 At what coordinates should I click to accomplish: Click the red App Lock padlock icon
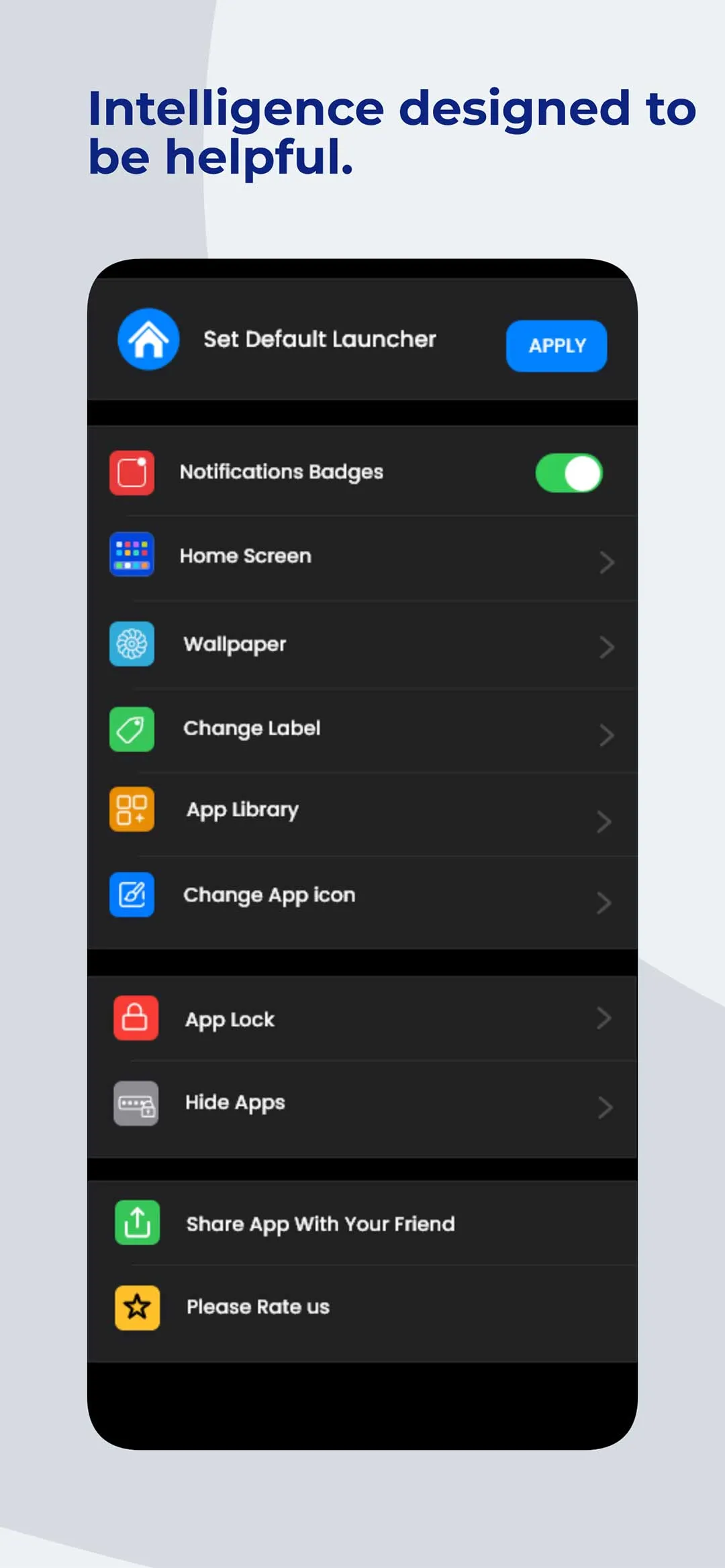(136, 1019)
